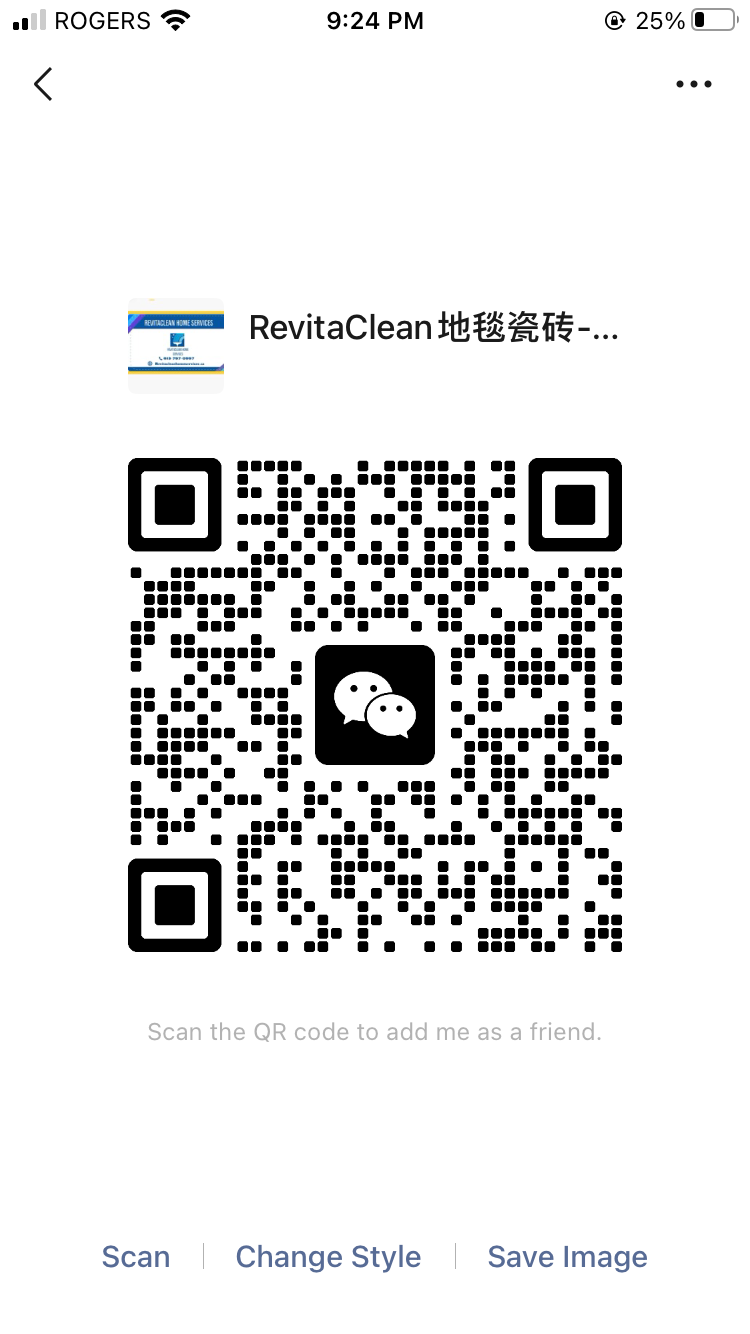This screenshot has width=750, height=1334.
Task: Open the three-dot more options menu
Action: 693,85
